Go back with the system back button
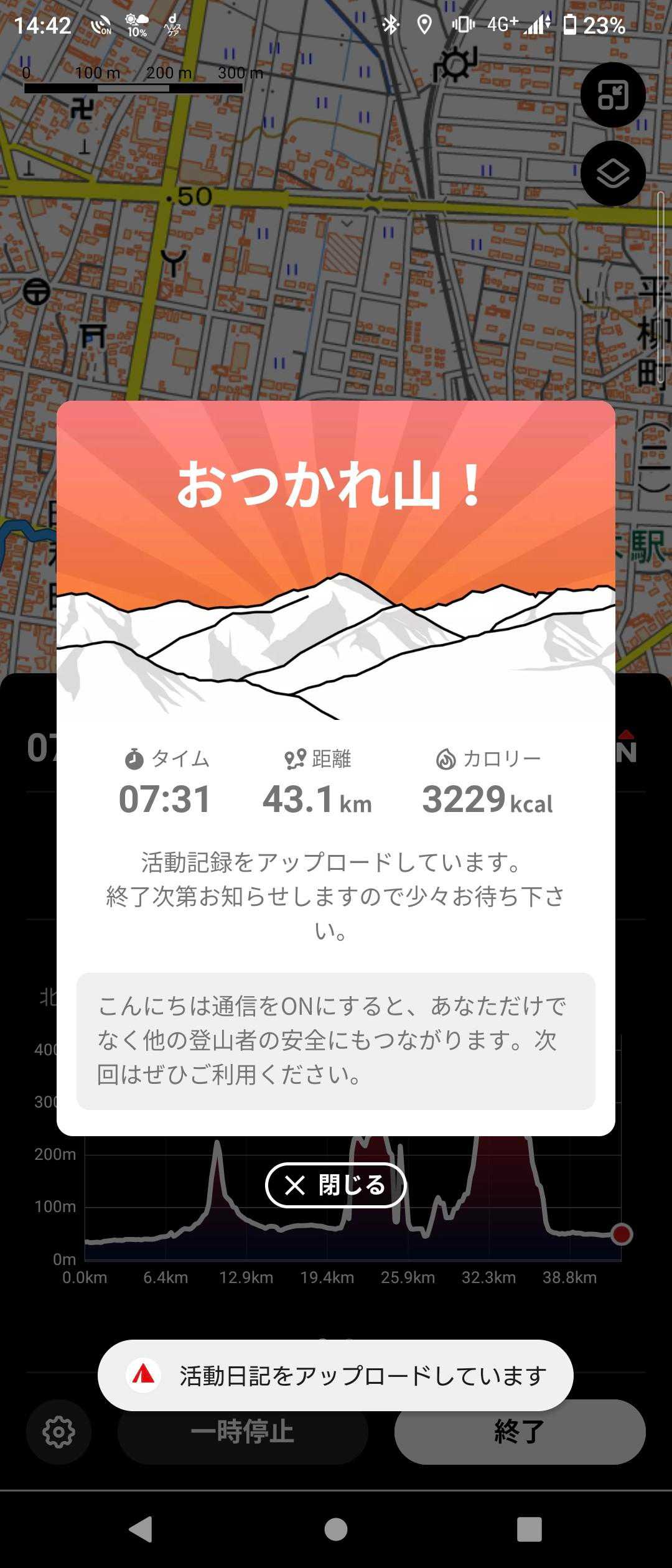672x1568 pixels. [x=142, y=1529]
